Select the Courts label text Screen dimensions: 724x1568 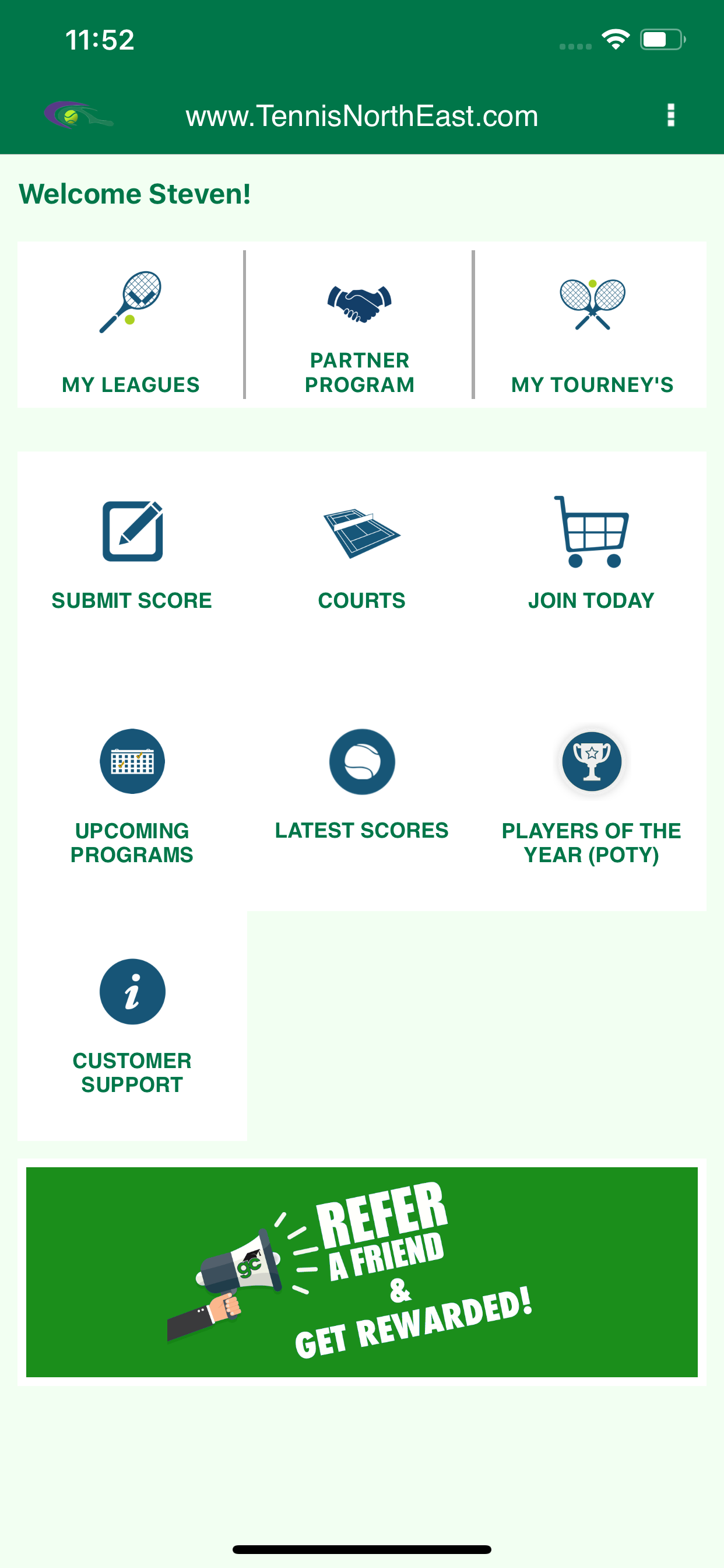click(x=361, y=600)
